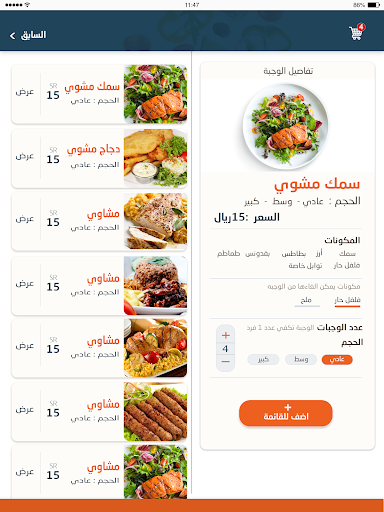Select the كبير size
The height and width of the screenshot is (512, 384).
pos(263,360)
